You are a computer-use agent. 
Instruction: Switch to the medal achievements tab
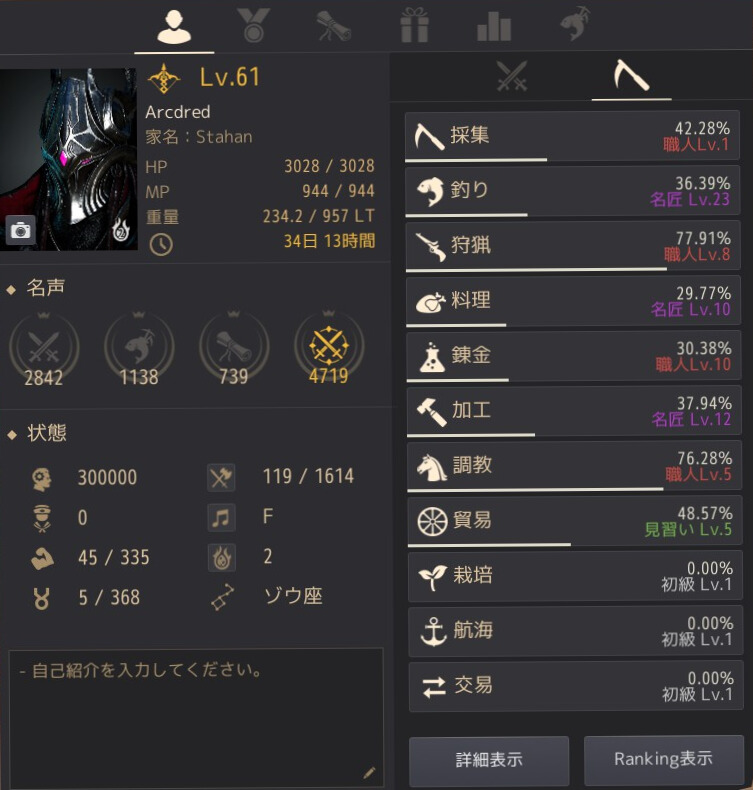[254, 25]
